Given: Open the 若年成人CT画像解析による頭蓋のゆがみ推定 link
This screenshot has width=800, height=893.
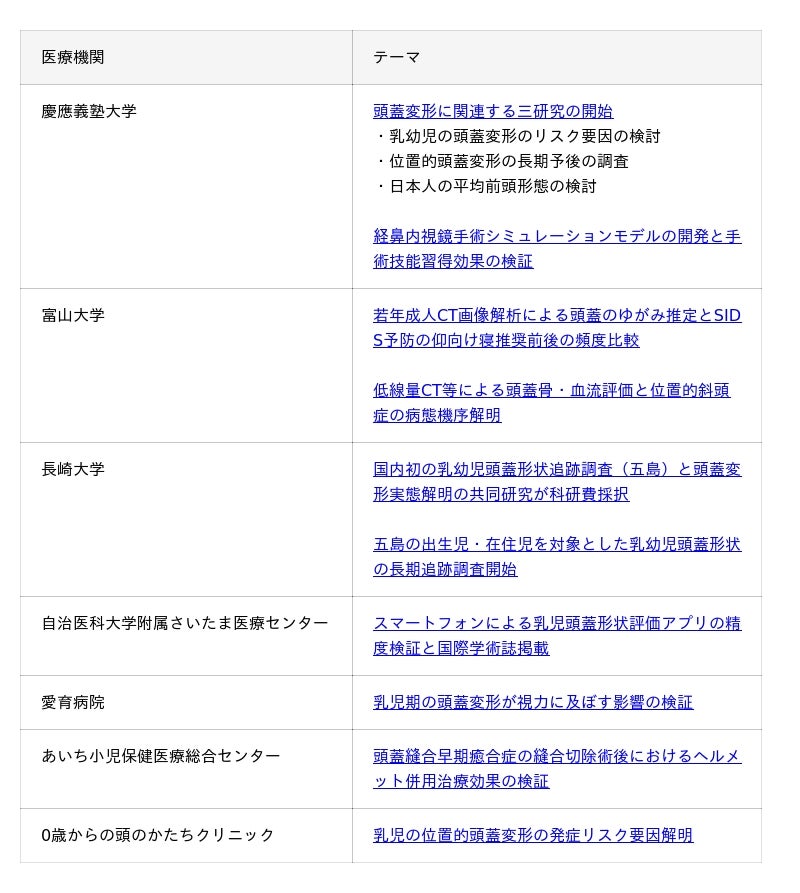Looking at the screenshot, I should coord(556,316).
